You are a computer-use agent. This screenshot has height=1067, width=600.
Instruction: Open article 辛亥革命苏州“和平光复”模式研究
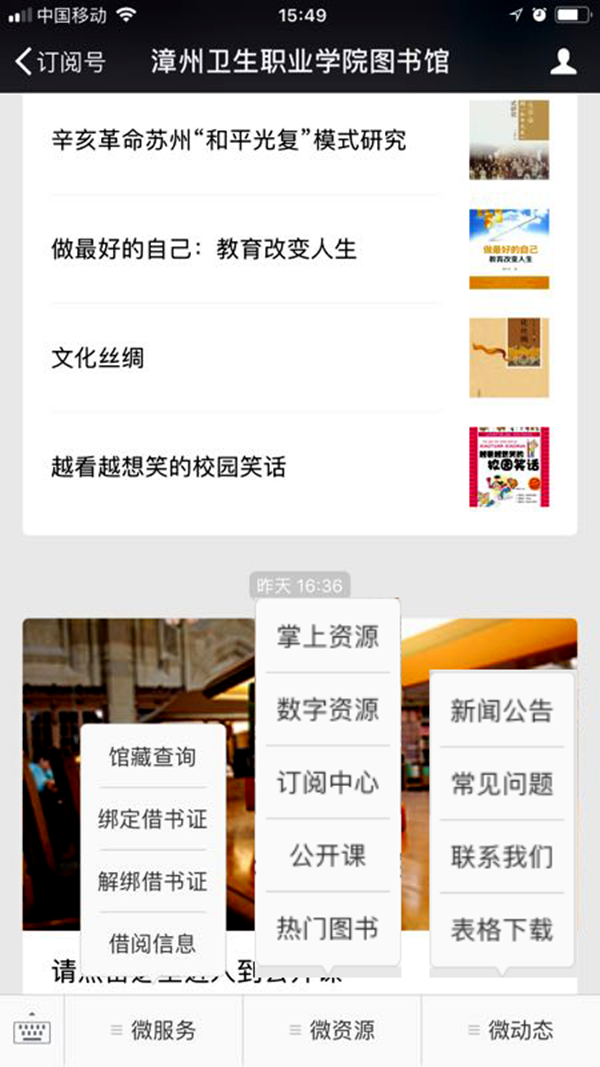tap(229, 140)
